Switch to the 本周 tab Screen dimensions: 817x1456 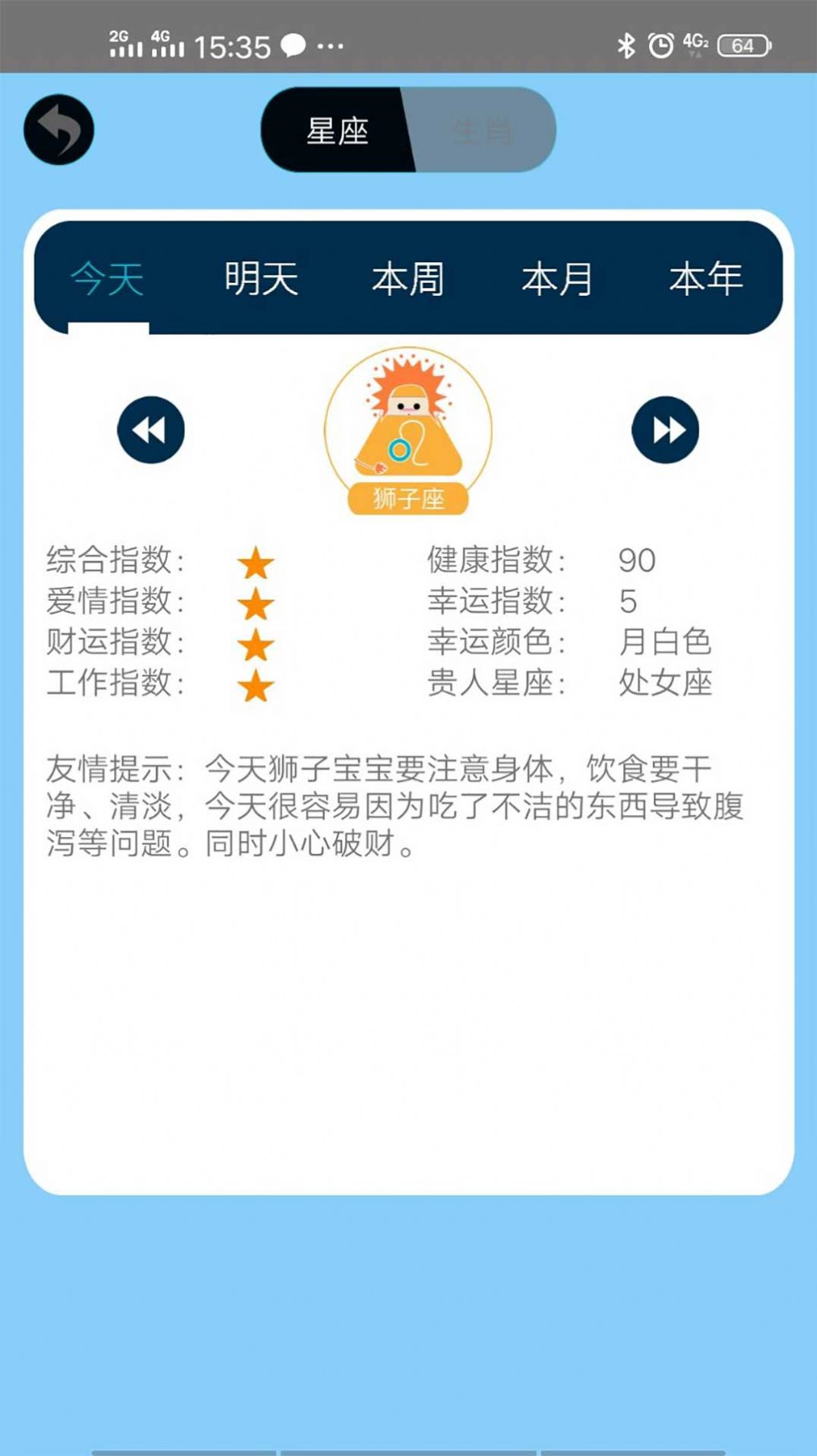(x=408, y=279)
